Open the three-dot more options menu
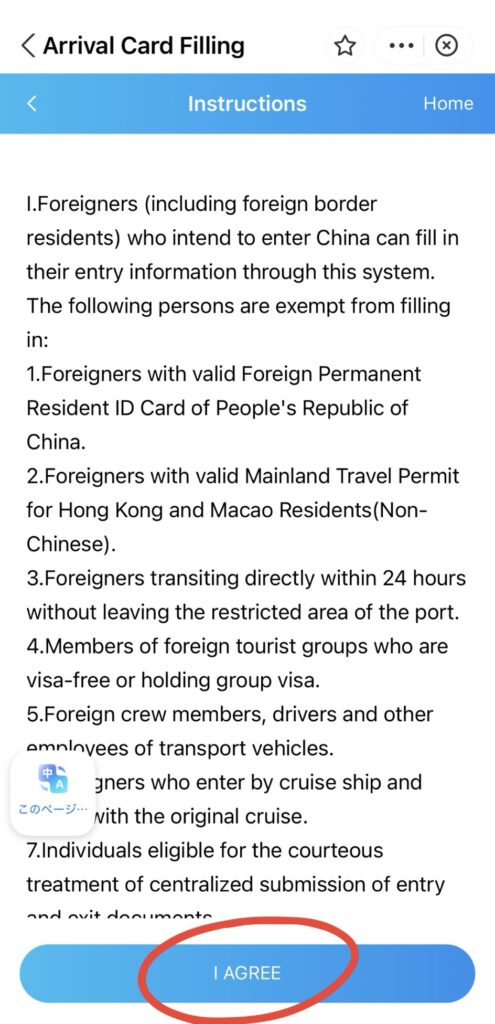Screen dimensions: 495x1024 pos(401,46)
